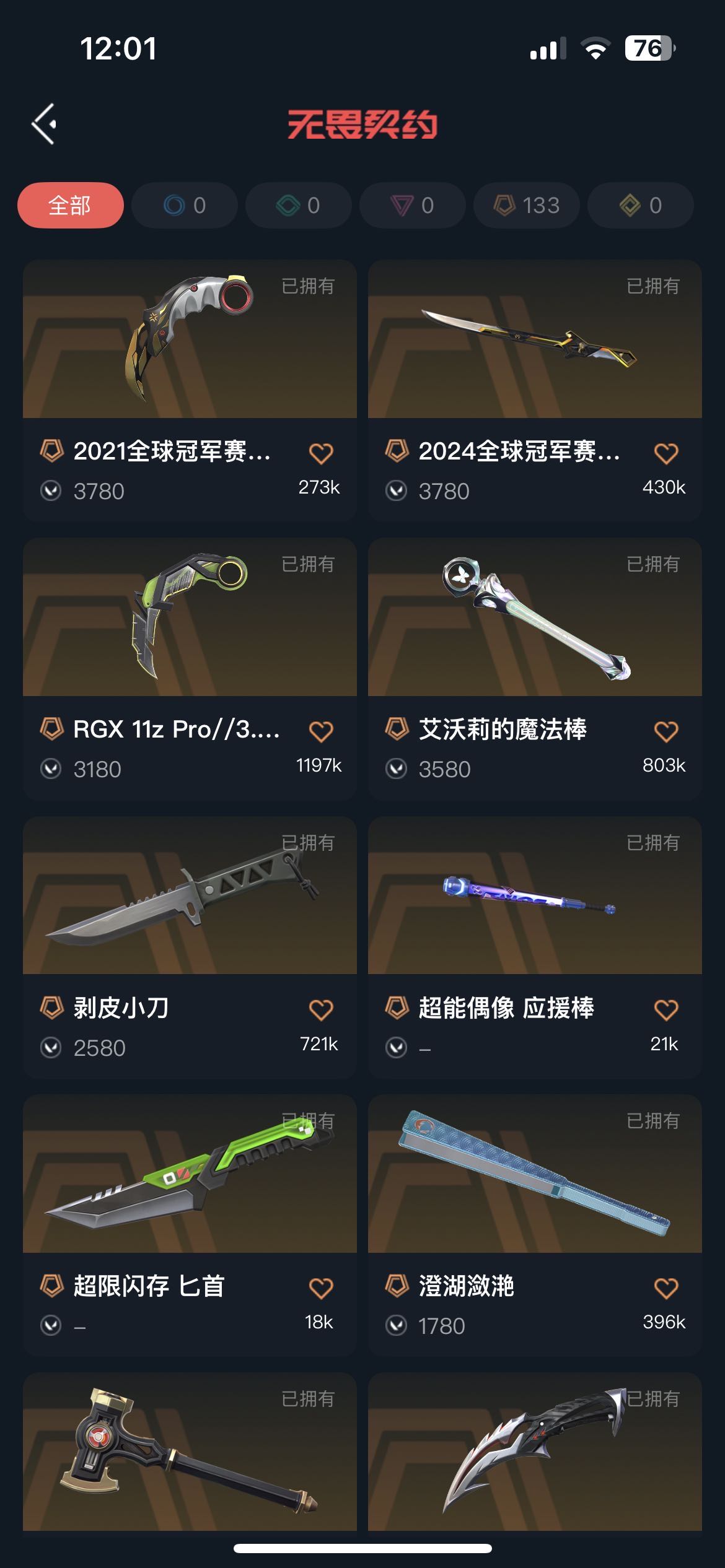This screenshot has width=725, height=1568.
Task: Like the 澄湖潋滟 skin
Action: tap(666, 1288)
